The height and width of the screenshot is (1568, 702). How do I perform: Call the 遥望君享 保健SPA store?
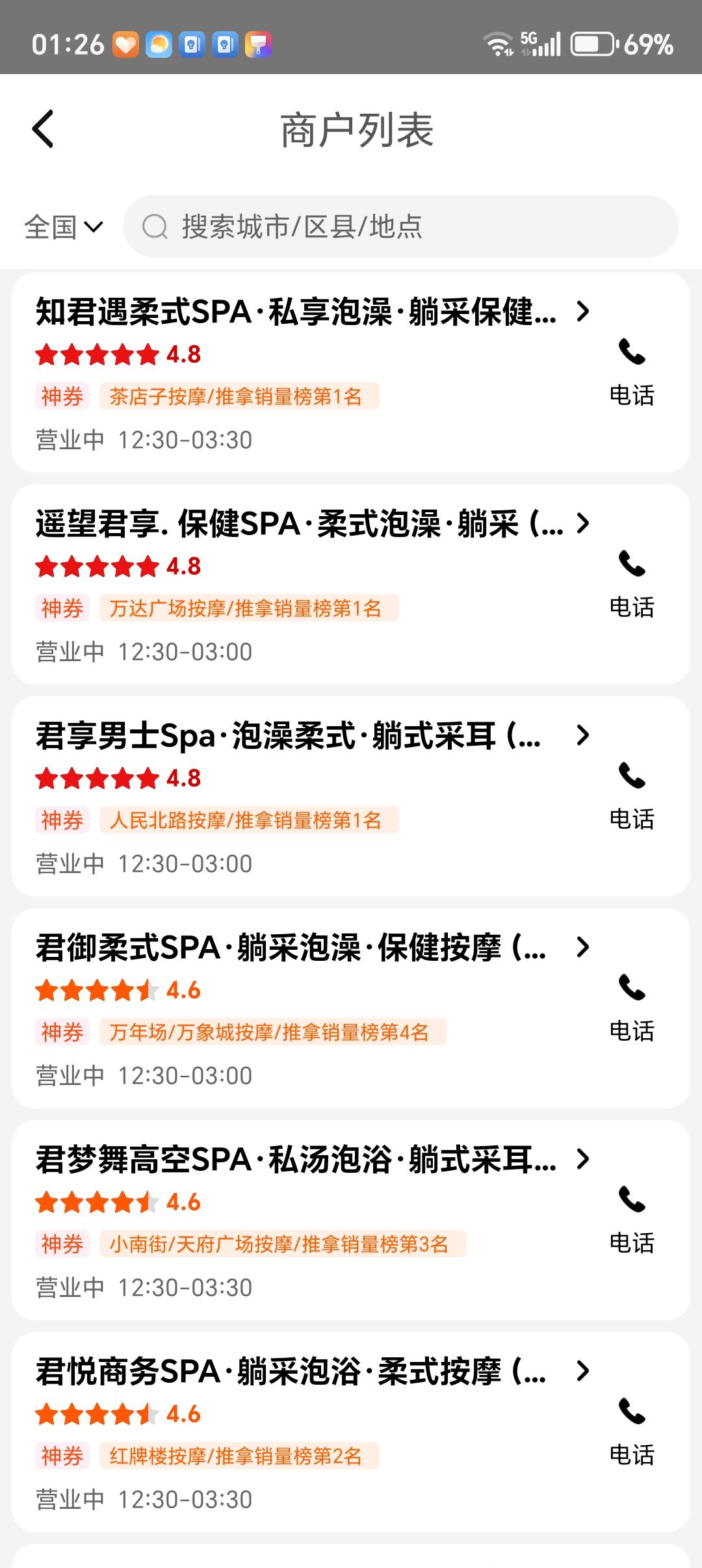[631, 584]
